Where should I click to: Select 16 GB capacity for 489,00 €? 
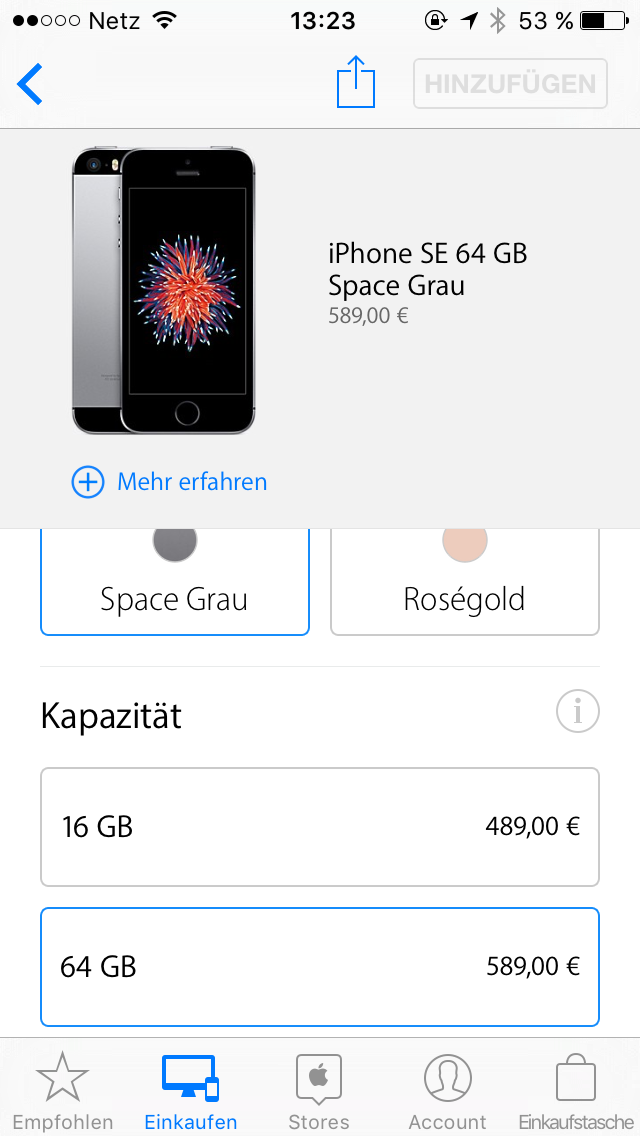tap(320, 827)
